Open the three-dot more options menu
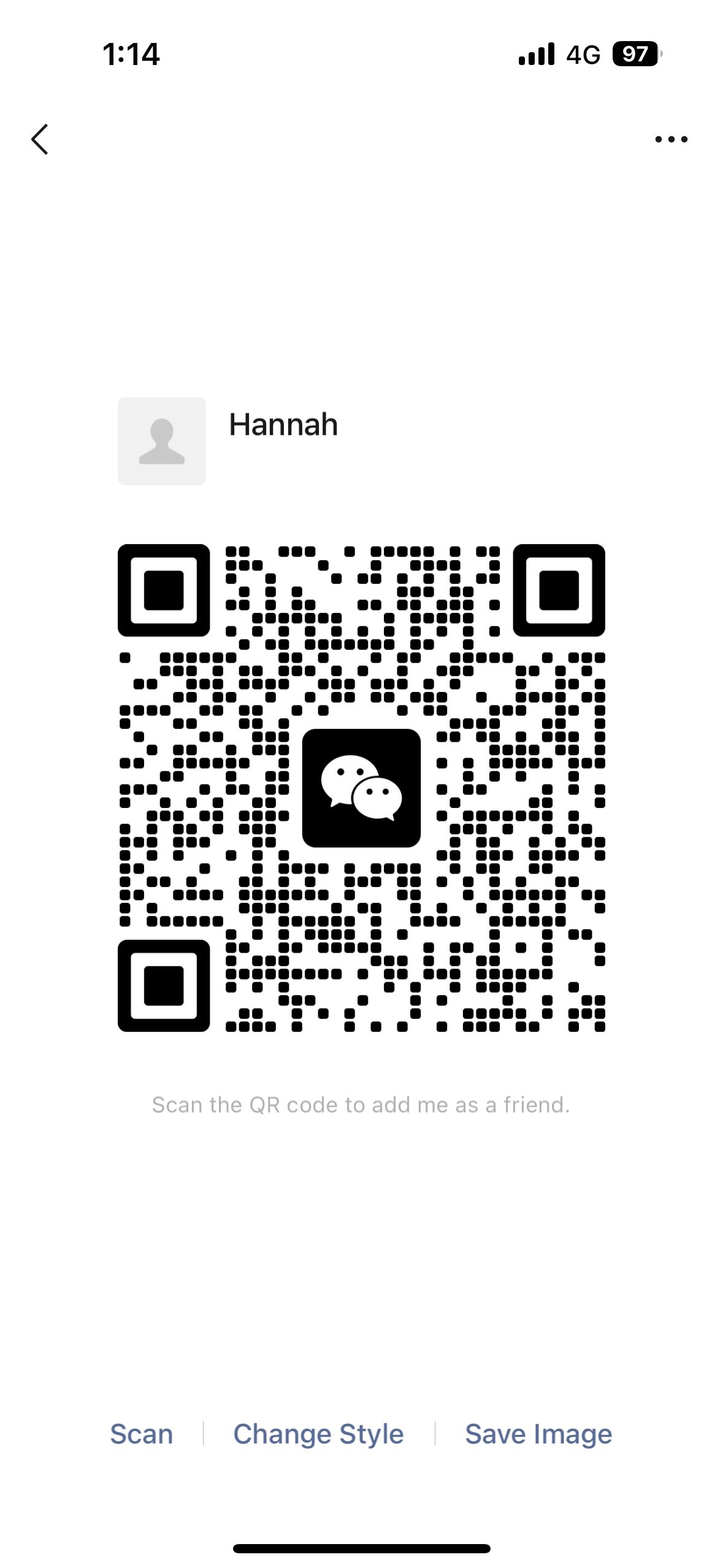Screen dimensions: 723x1568 [x=671, y=139]
